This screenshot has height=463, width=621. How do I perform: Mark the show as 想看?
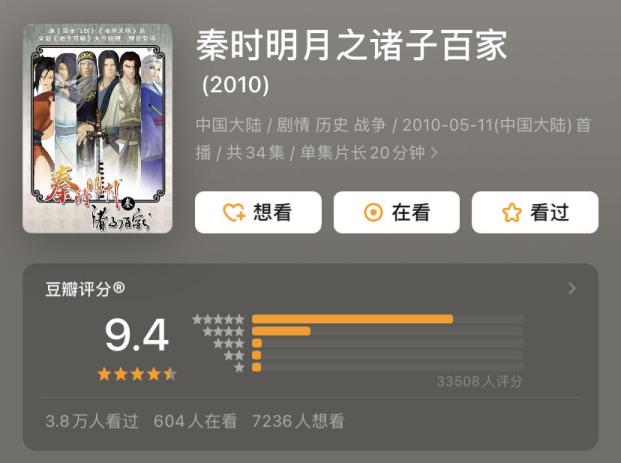[258, 212]
